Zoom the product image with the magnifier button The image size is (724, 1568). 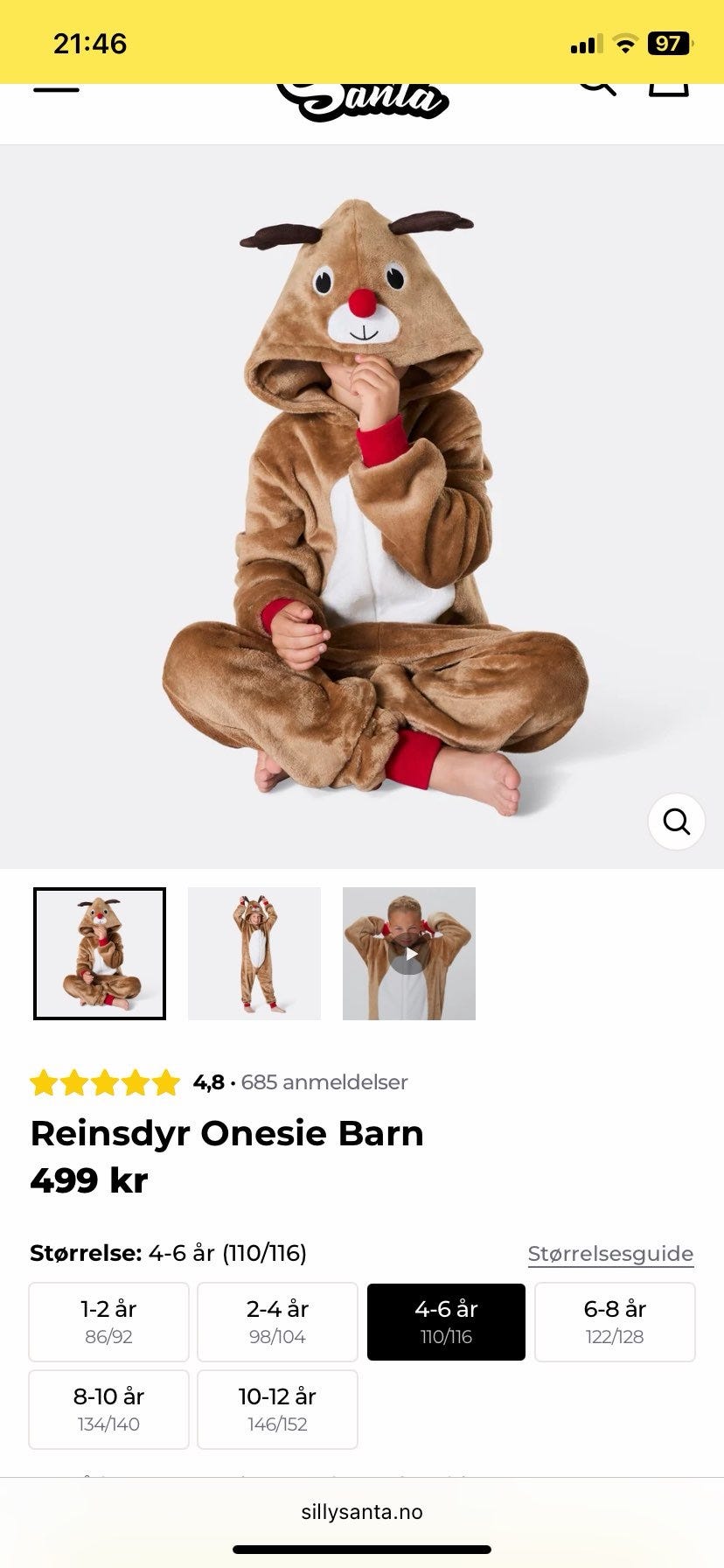(x=677, y=822)
